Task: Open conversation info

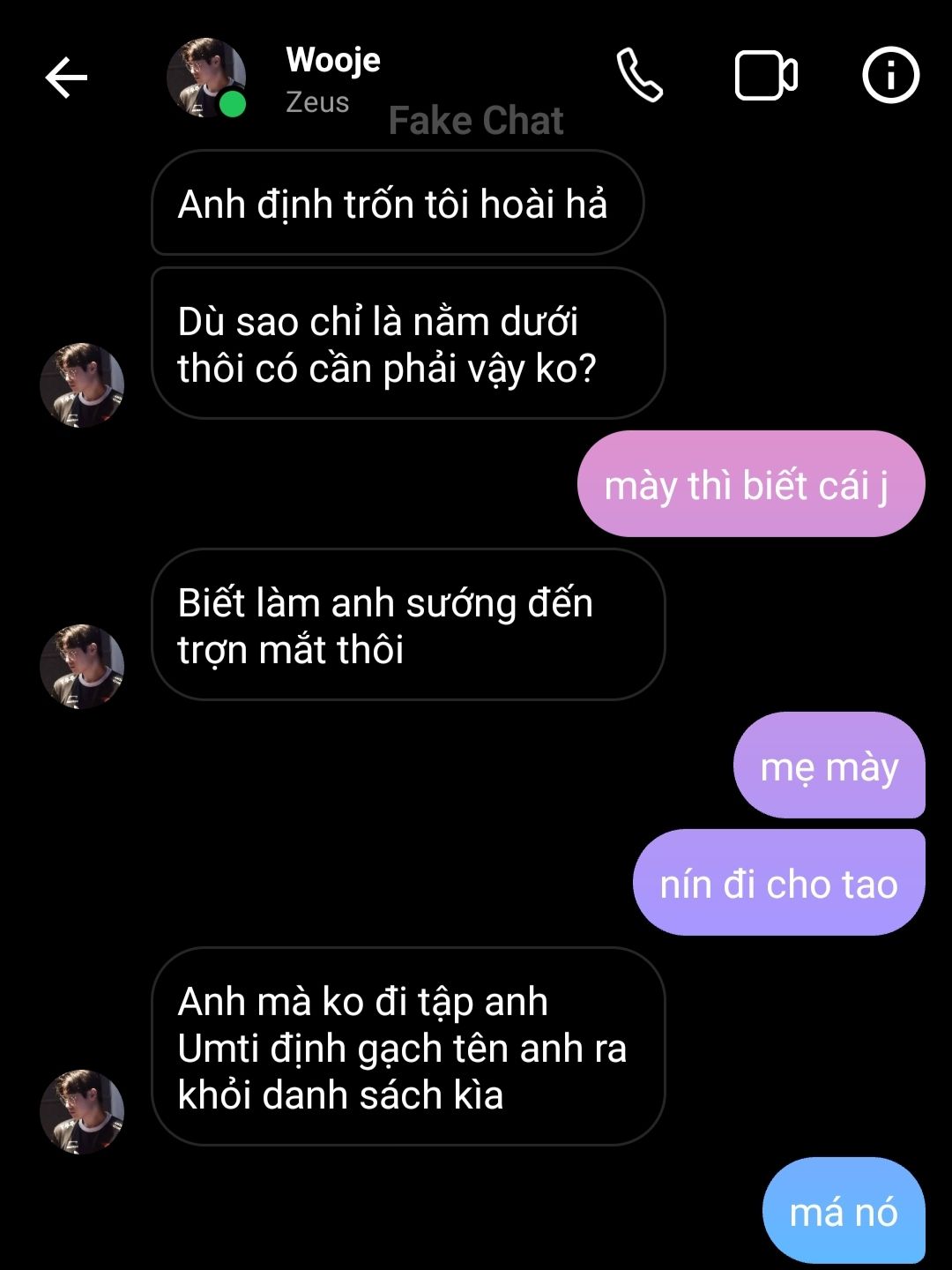Action: tap(890, 76)
